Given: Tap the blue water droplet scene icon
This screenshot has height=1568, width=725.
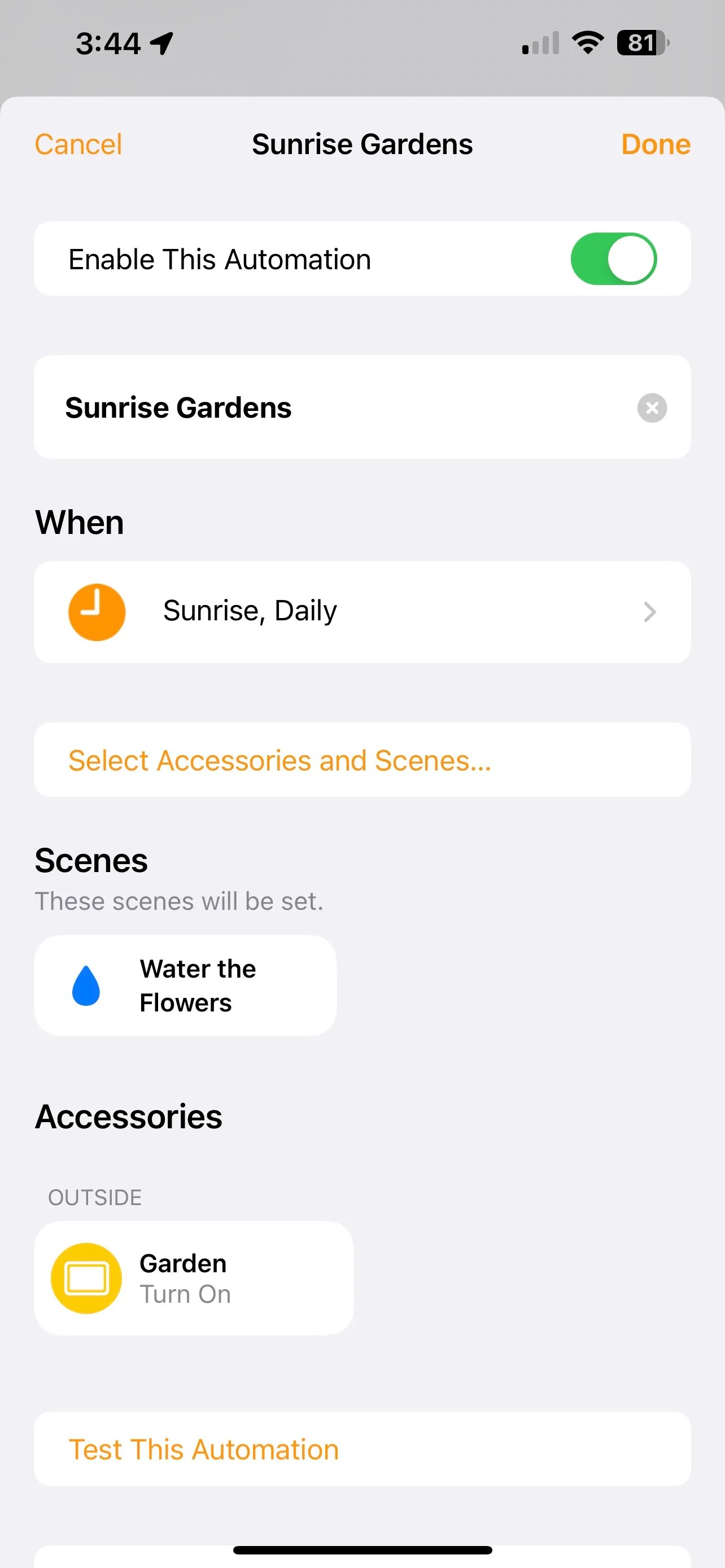Looking at the screenshot, I should 86,986.
